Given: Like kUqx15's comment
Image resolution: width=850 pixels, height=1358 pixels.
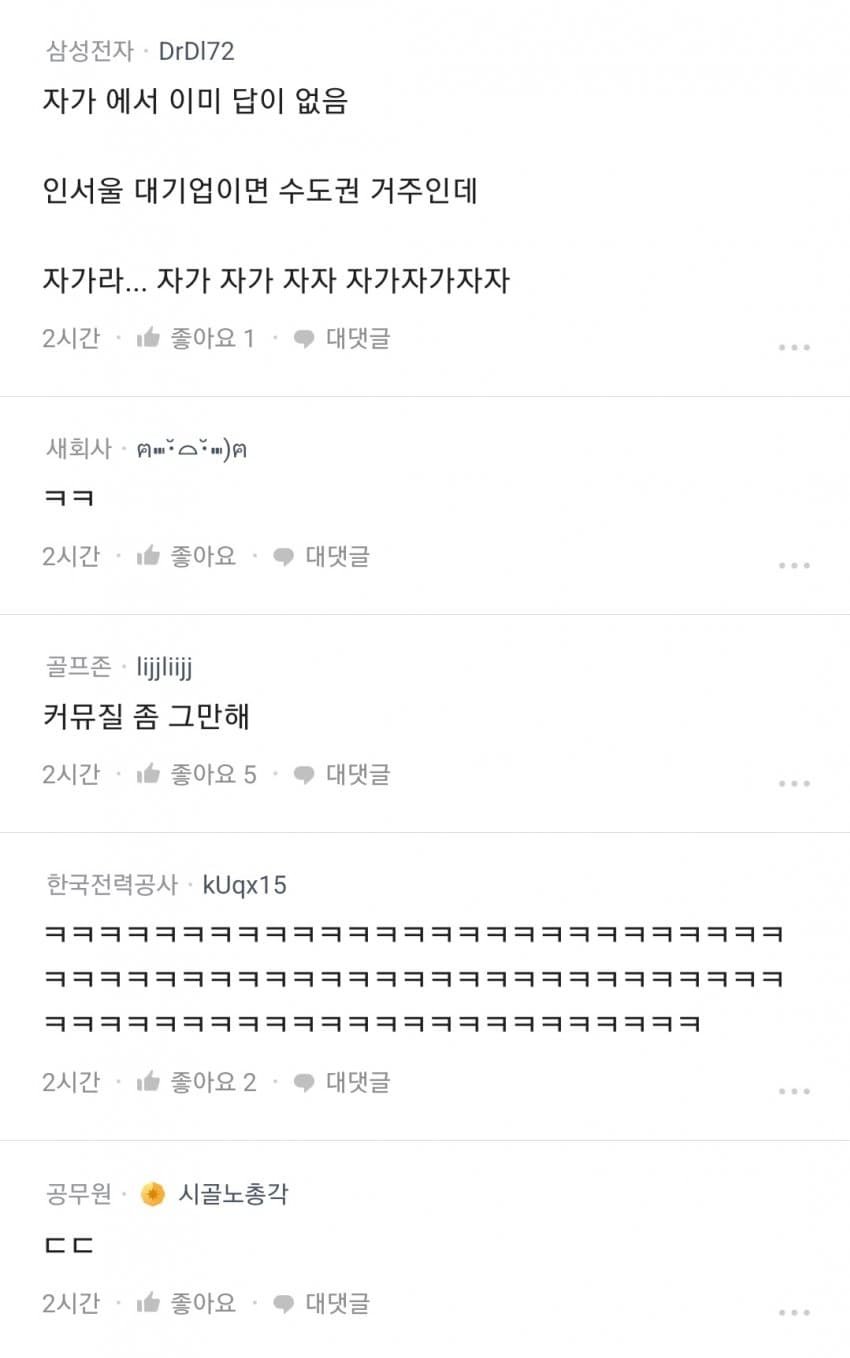Looking at the screenshot, I should [x=196, y=1083].
